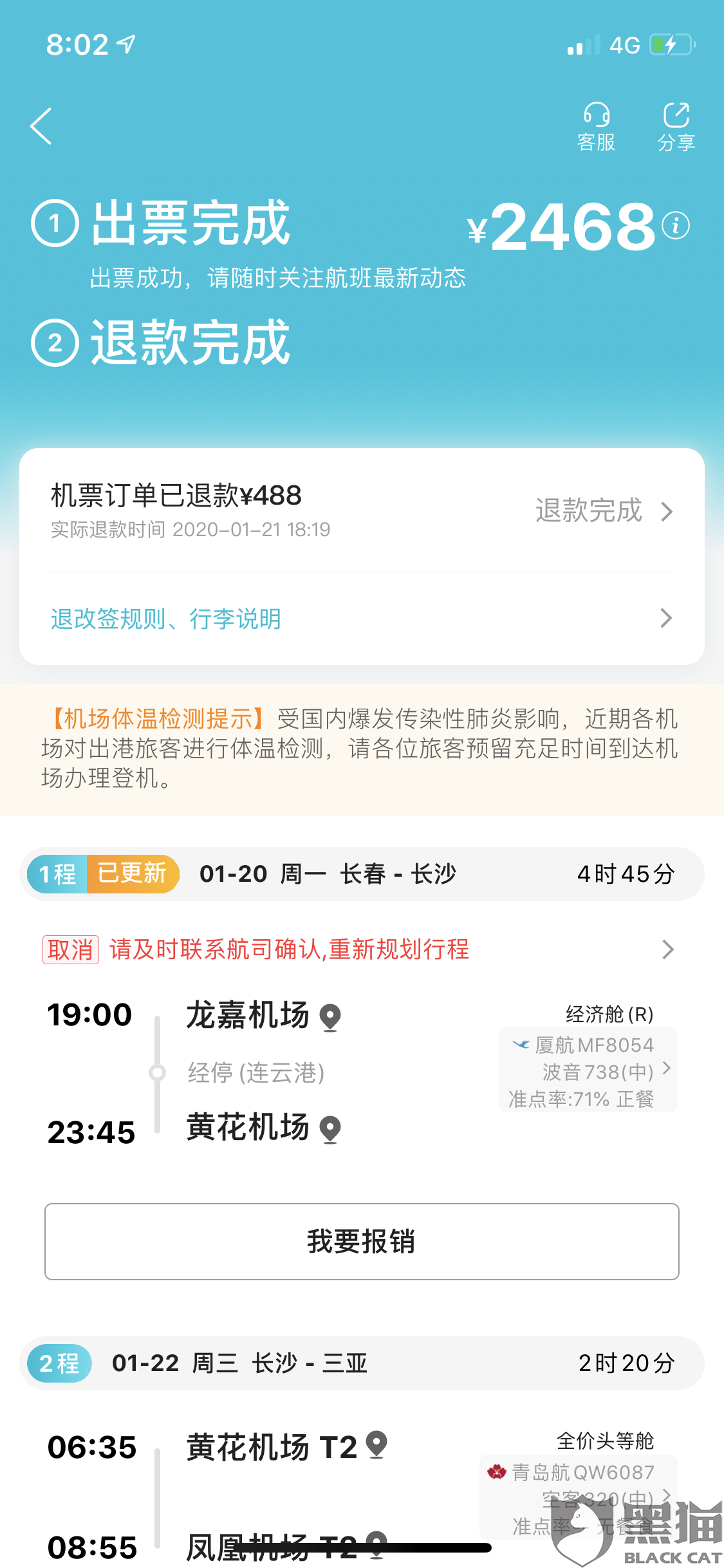The image size is (724, 1568).
Task: Contact 客服 customer service
Action: coord(596,127)
